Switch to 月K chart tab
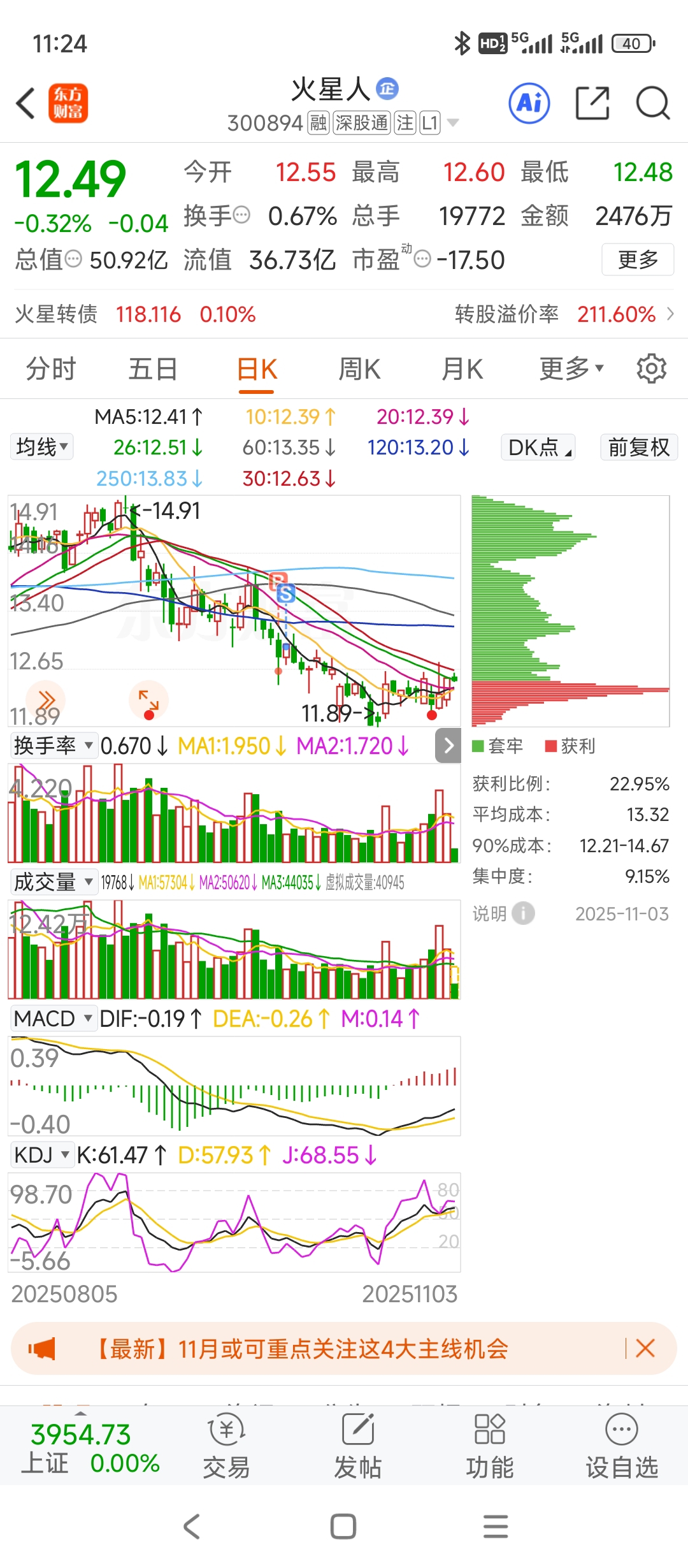Screen dimensions: 688x1568 coord(462,369)
